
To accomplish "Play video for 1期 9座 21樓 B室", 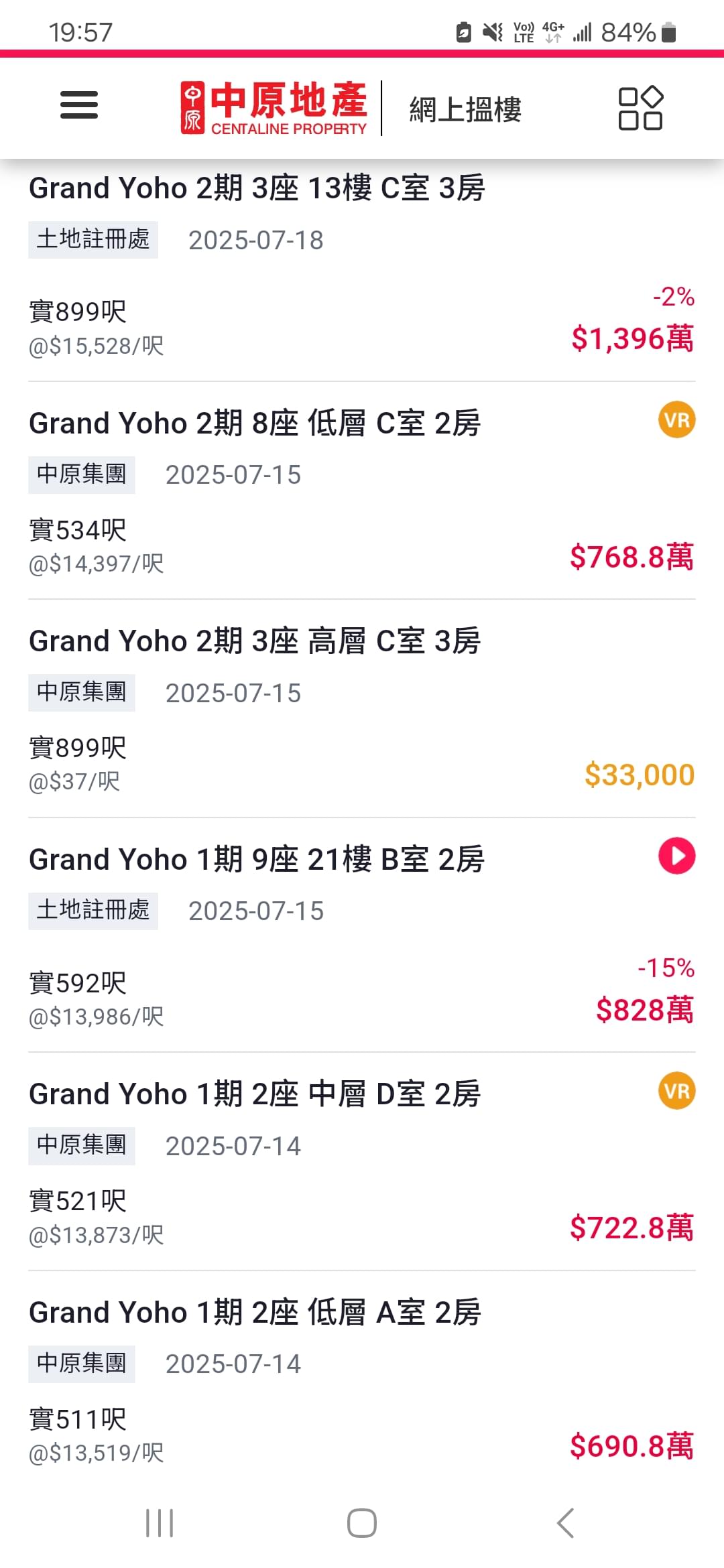I will click(x=676, y=856).
